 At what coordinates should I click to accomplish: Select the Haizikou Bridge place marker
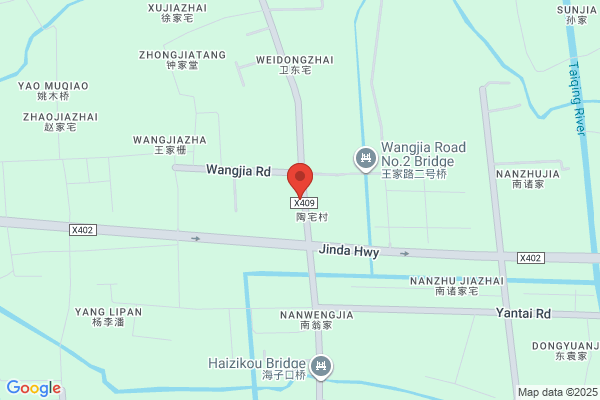(321, 367)
